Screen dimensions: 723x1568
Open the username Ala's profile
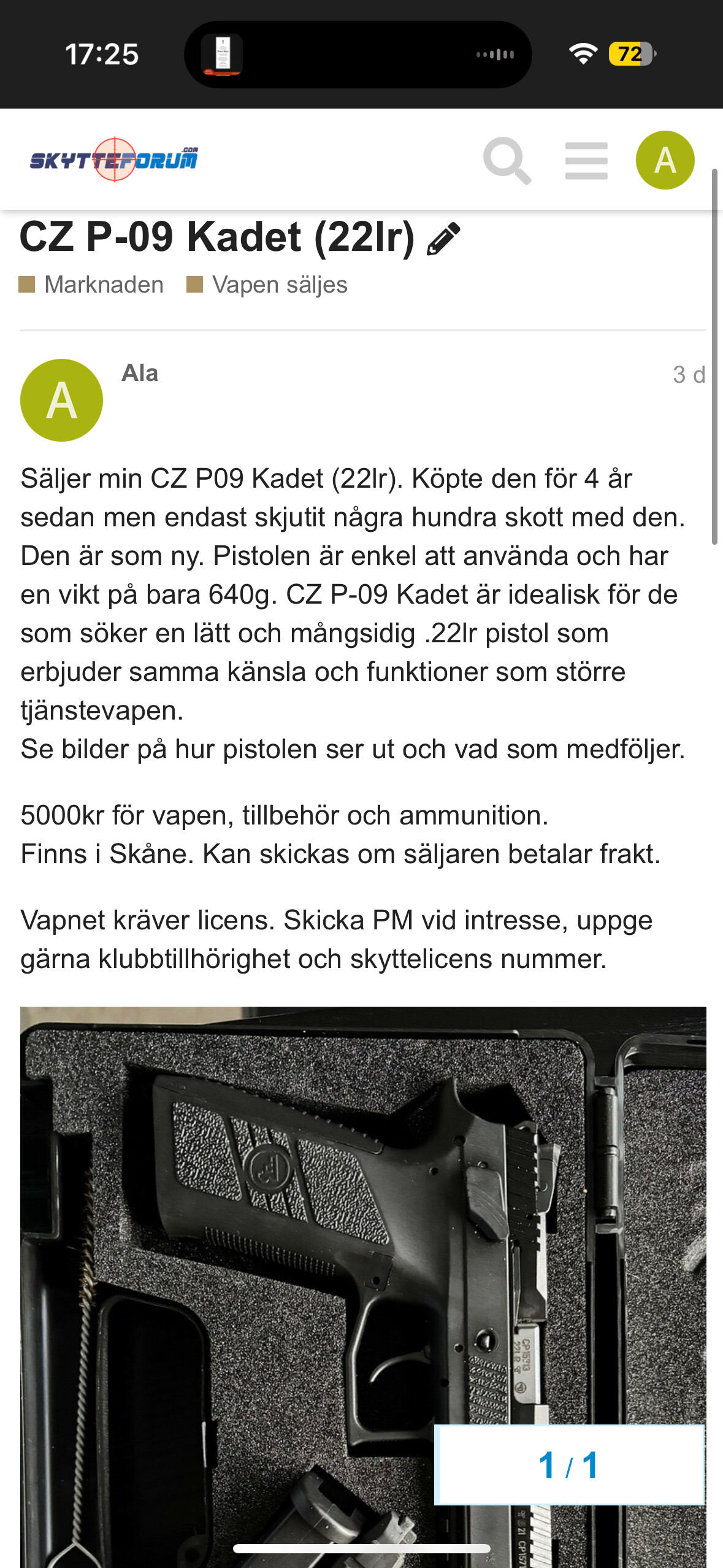[x=140, y=373]
